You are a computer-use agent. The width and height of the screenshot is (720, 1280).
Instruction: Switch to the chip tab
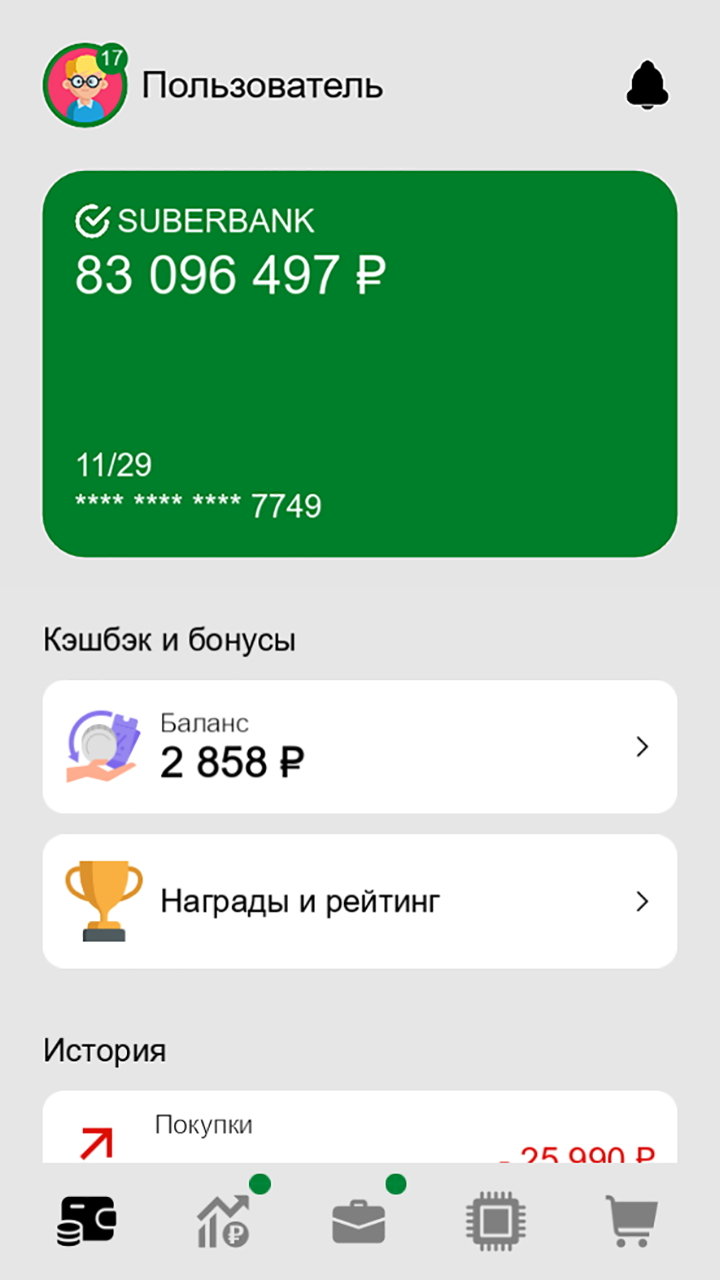click(x=496, y=1220)
